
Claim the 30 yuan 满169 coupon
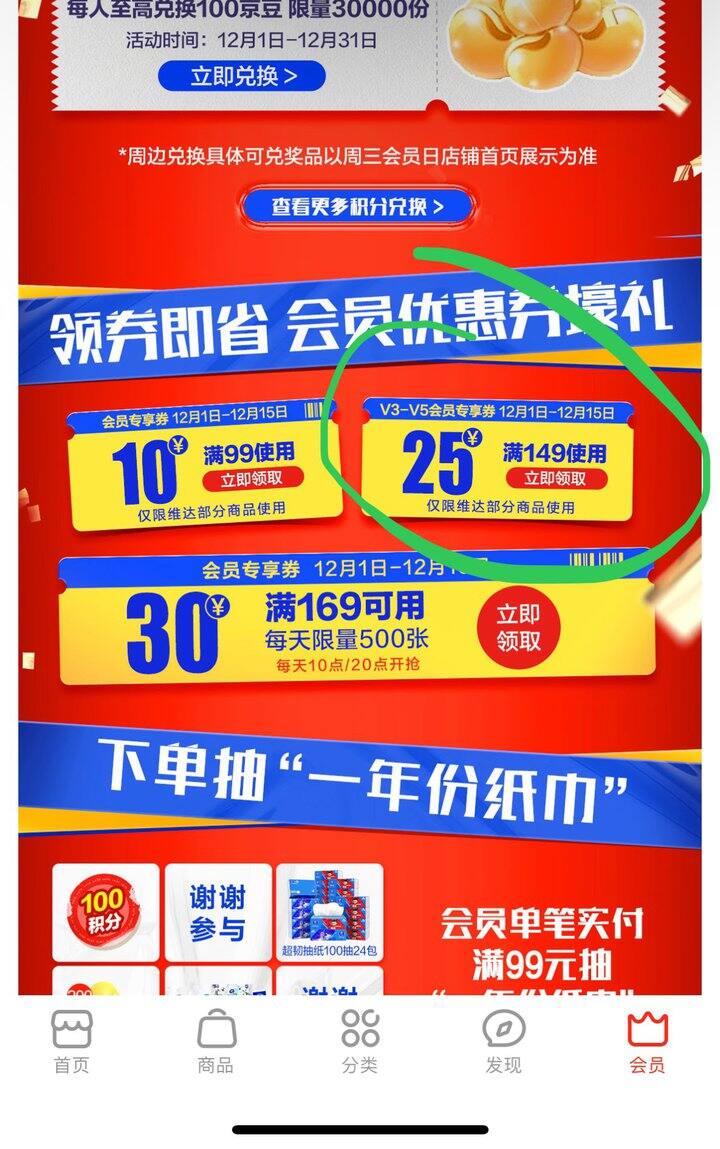pos(518,628)
